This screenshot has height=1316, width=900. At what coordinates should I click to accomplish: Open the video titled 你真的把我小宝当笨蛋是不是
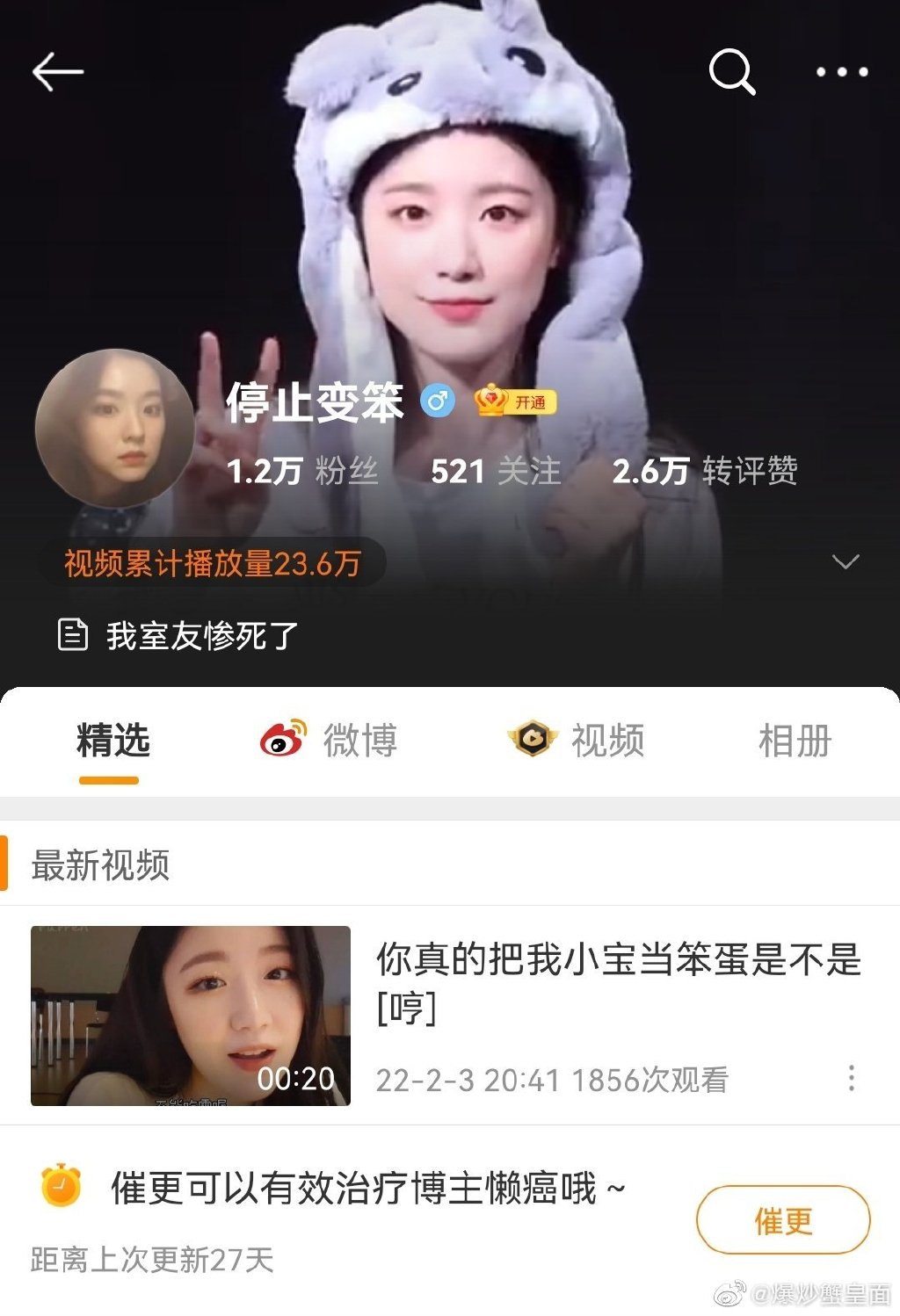click(x=618, y=959)
